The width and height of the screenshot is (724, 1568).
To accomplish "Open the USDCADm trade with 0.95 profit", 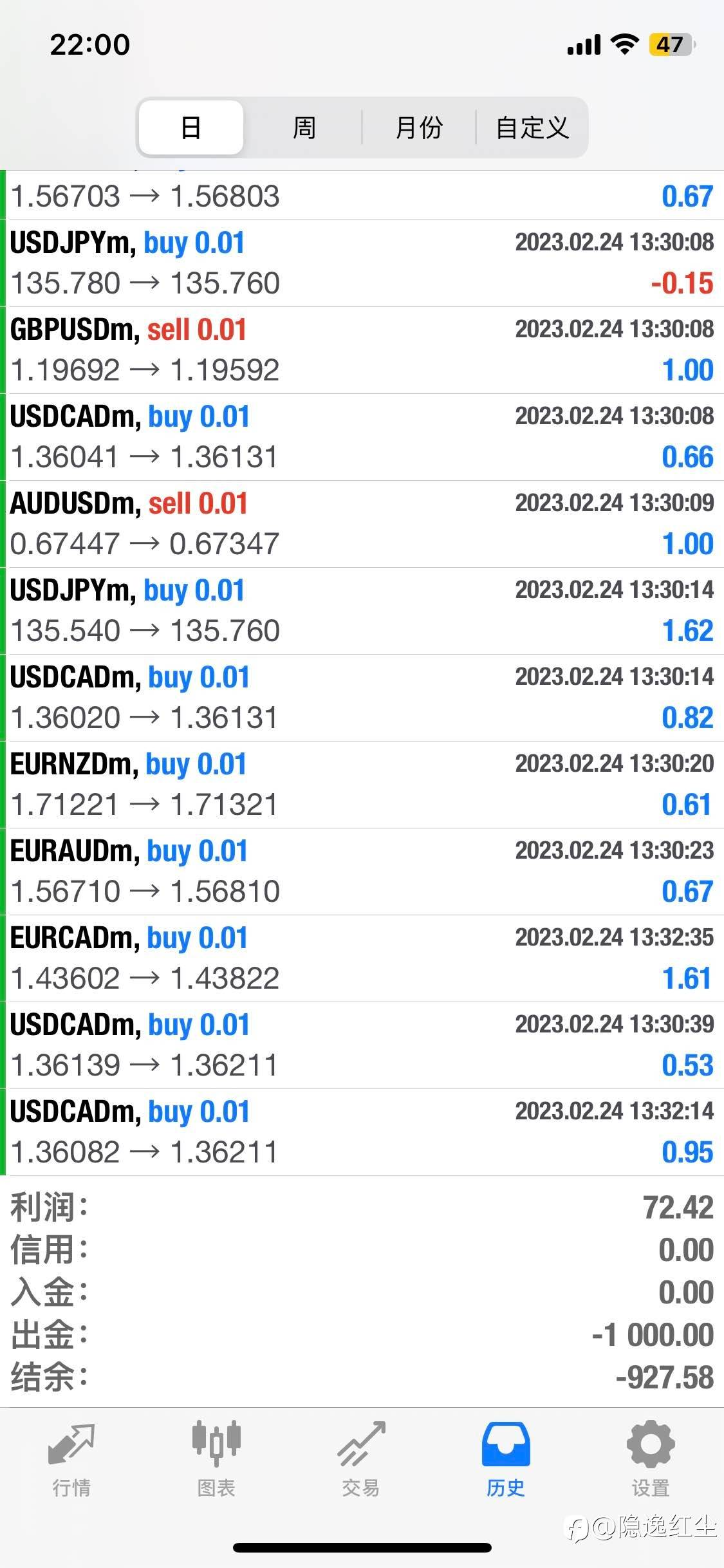I will pos(362,1132).
